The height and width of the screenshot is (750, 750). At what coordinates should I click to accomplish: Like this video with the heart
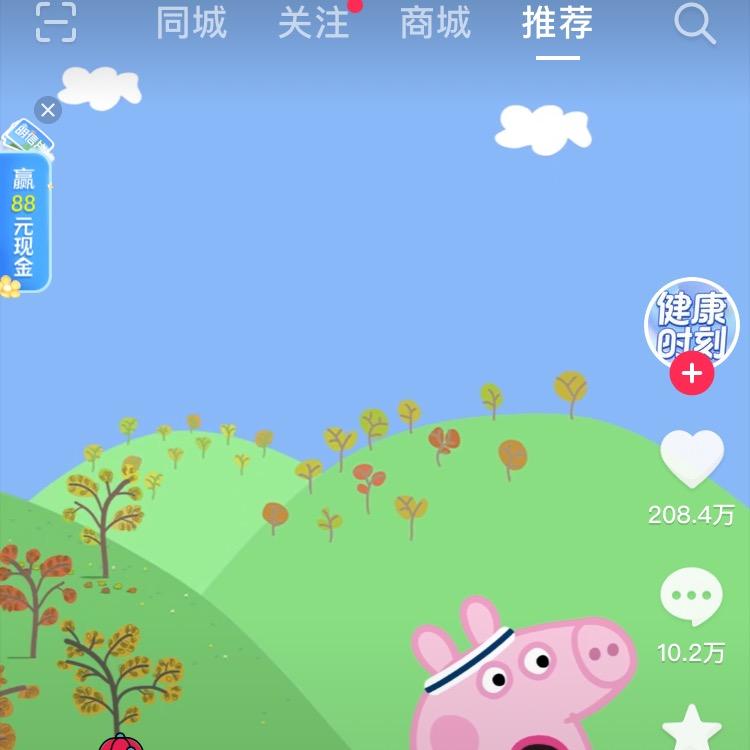click(x=691, y=459)
